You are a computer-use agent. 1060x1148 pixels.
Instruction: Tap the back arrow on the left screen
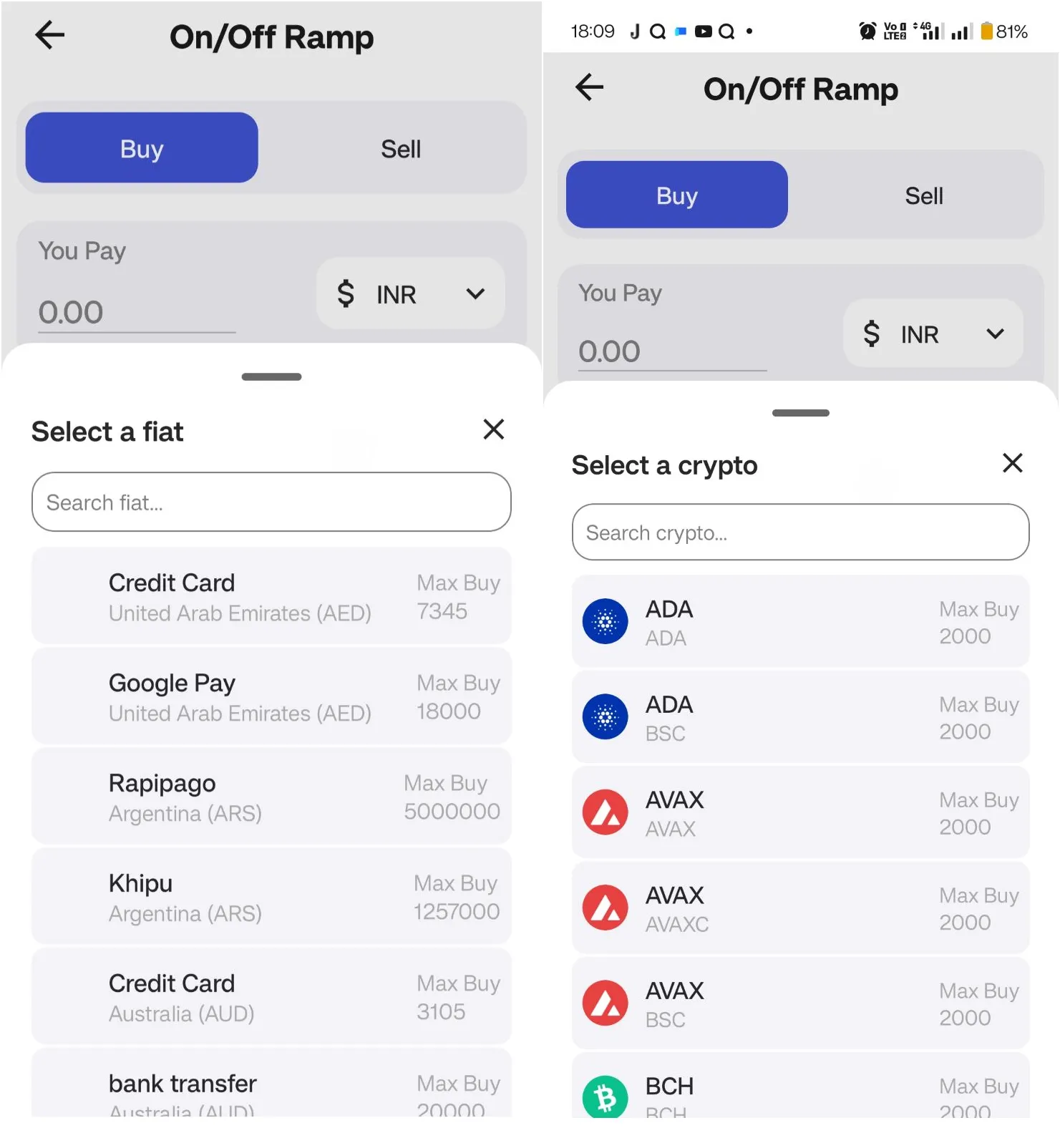49,34
